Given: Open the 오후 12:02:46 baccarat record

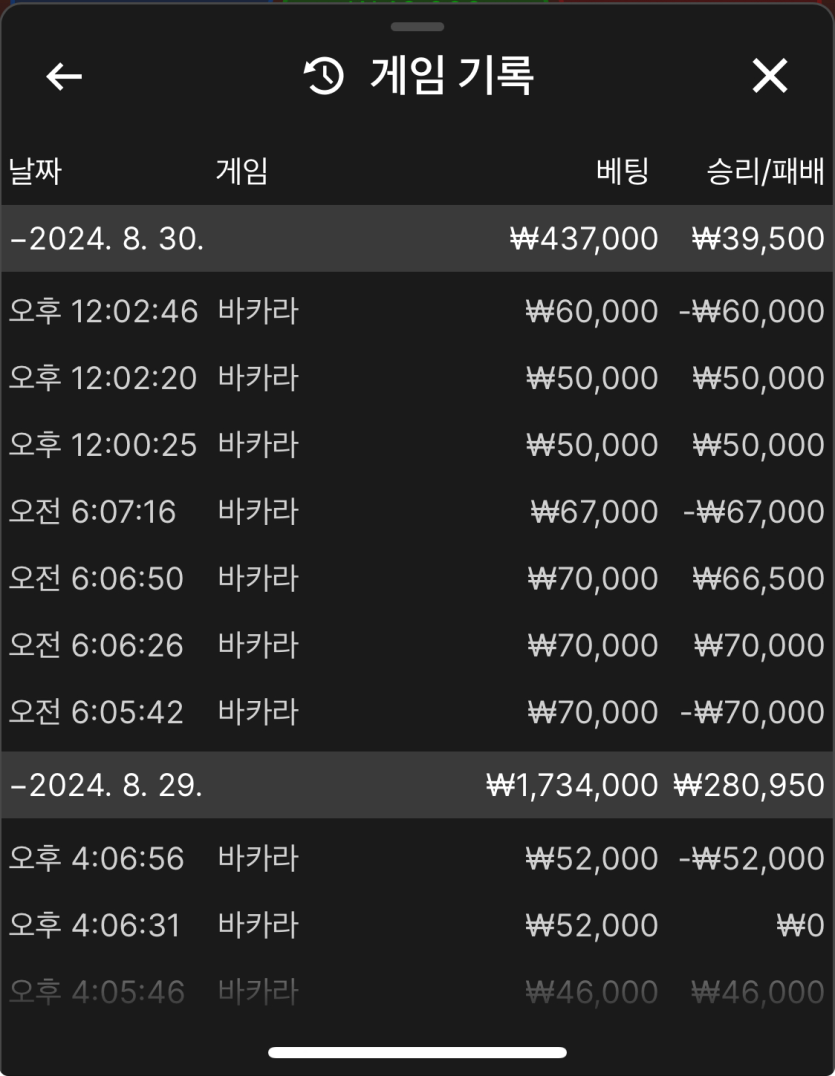Looking at the screenshot, I should [417, 312].
